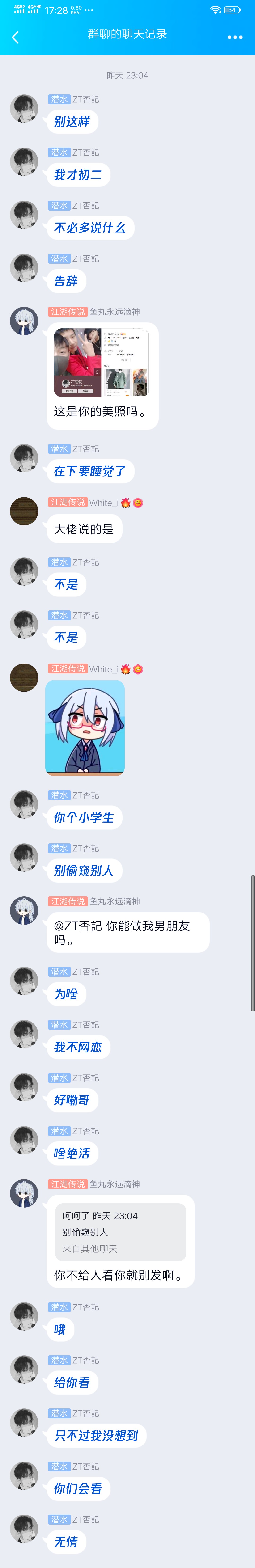Open White_i's avatar beside 大佬说的是
255x1568 pixels.
pyautogui.click(x=24, y=511)
